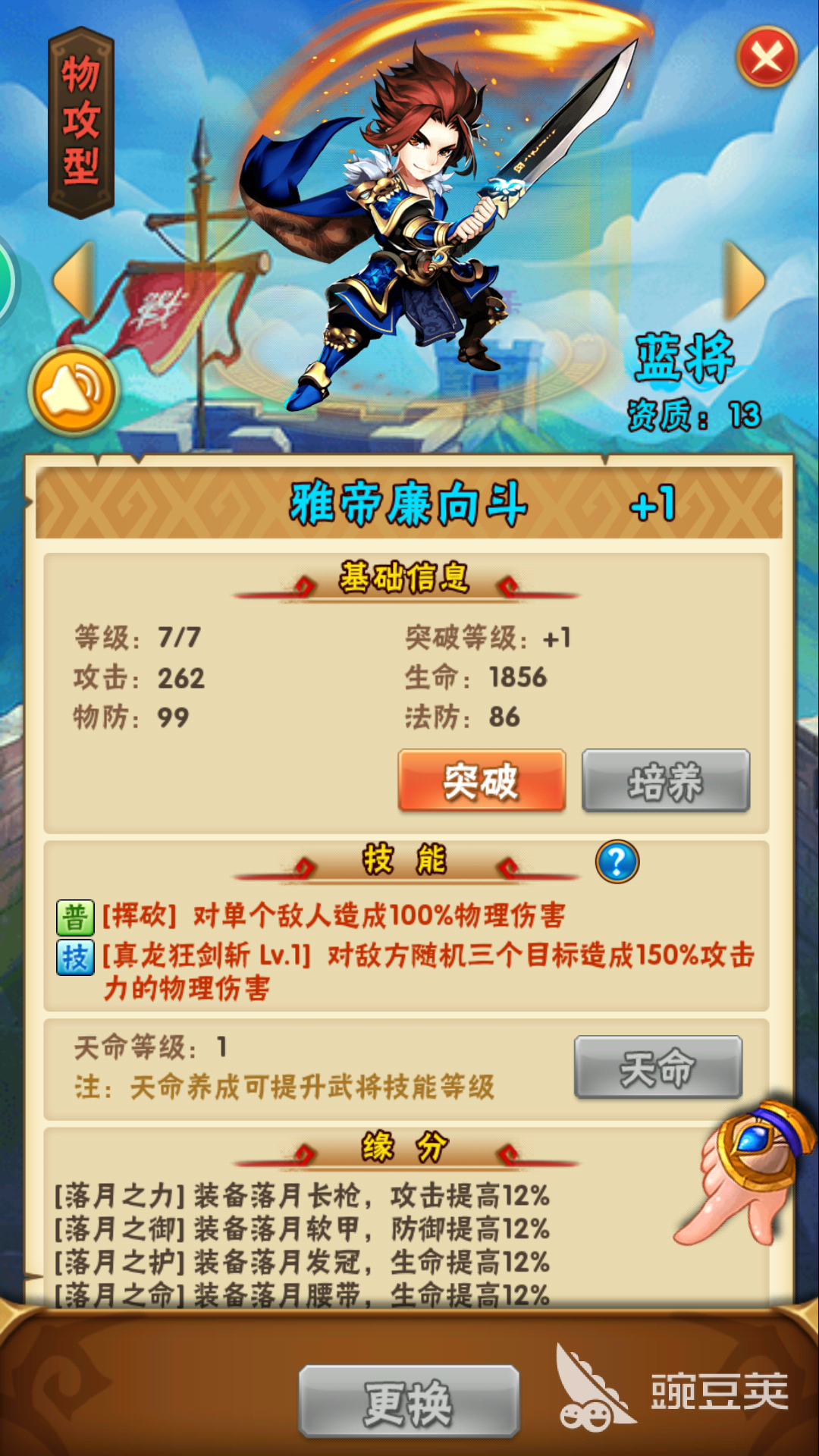Screen dimensions: 819x1456
Task: Open skill help question mark icon
Action: (x=617, y=862)
